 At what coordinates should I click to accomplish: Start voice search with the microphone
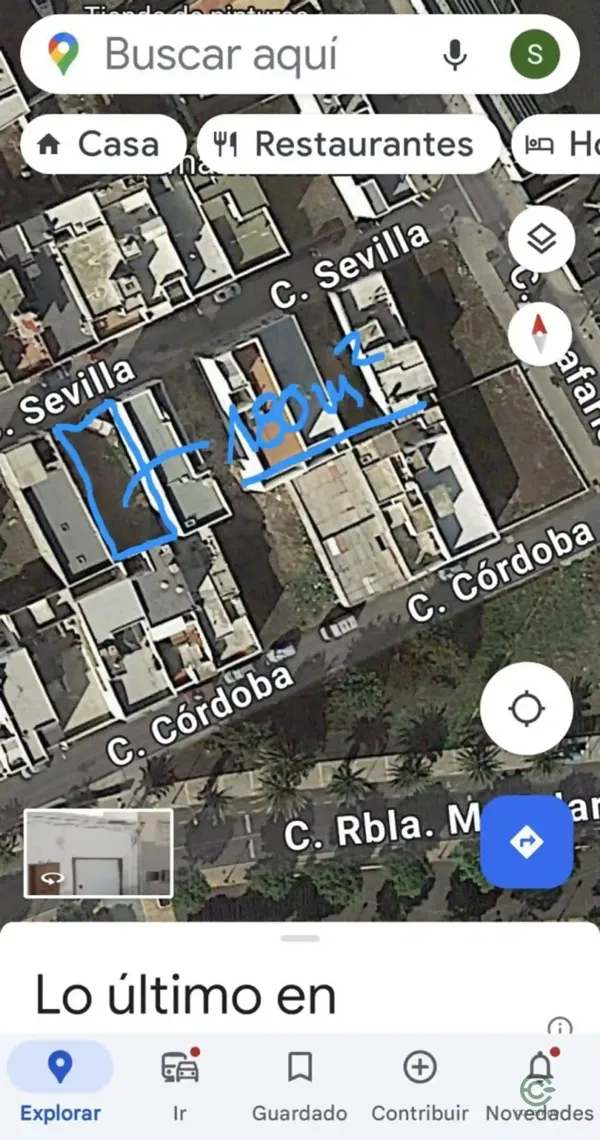pyautogui.click(x=455, y=54)
